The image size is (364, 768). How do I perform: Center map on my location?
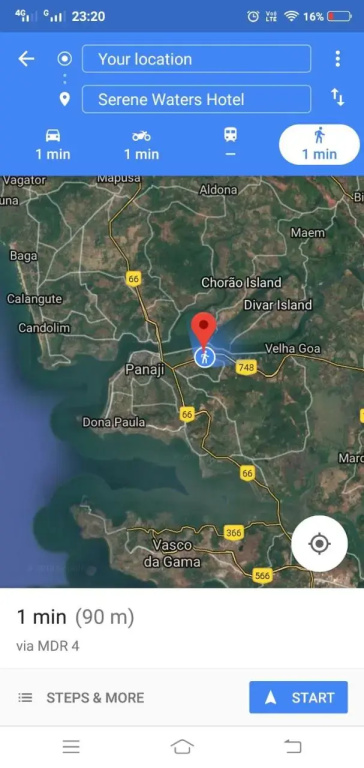[319, 544]
